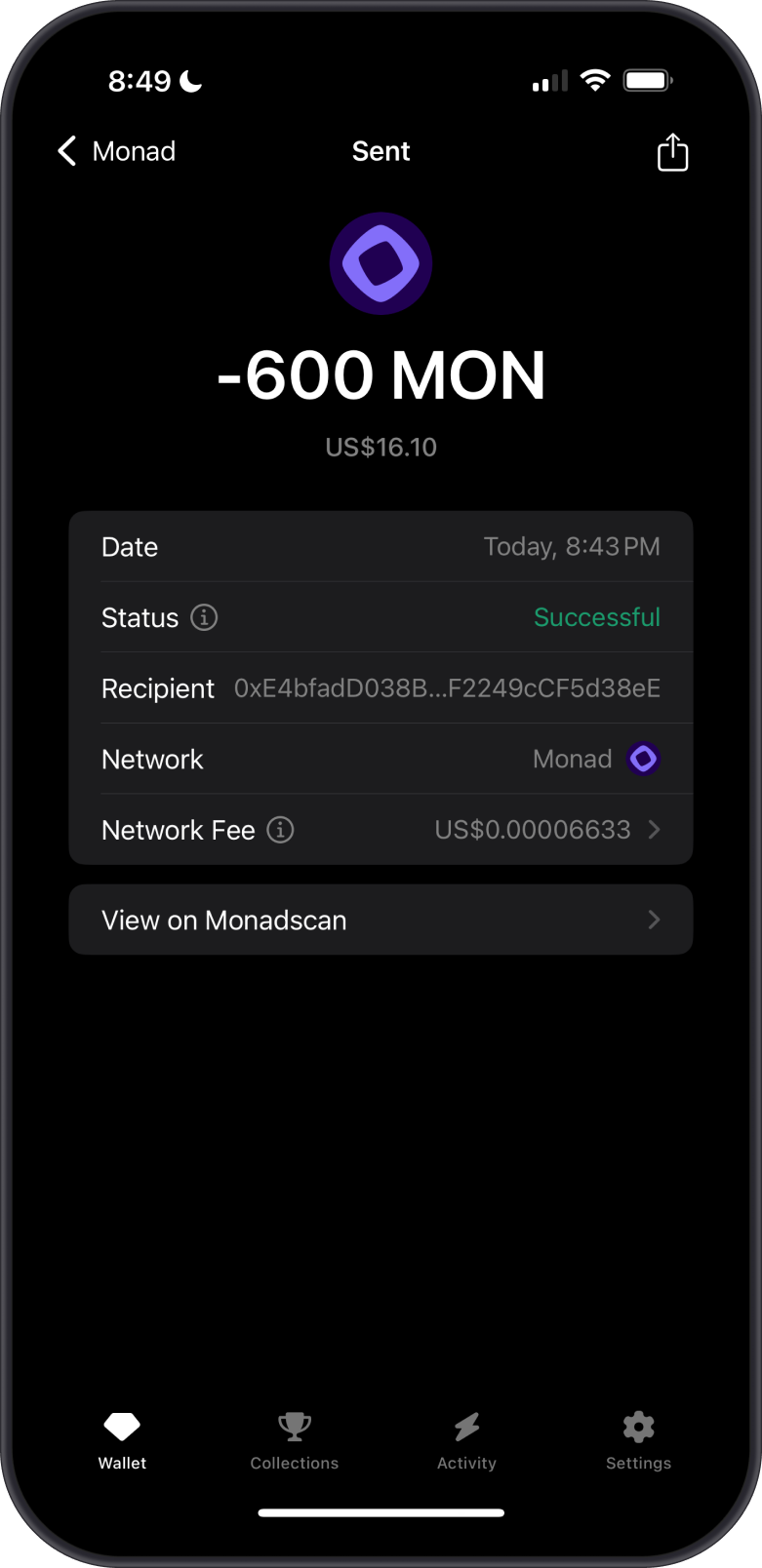Tap the Successful status label
Viewport: 762px width, 1568px height.
[x=597, y=617]
